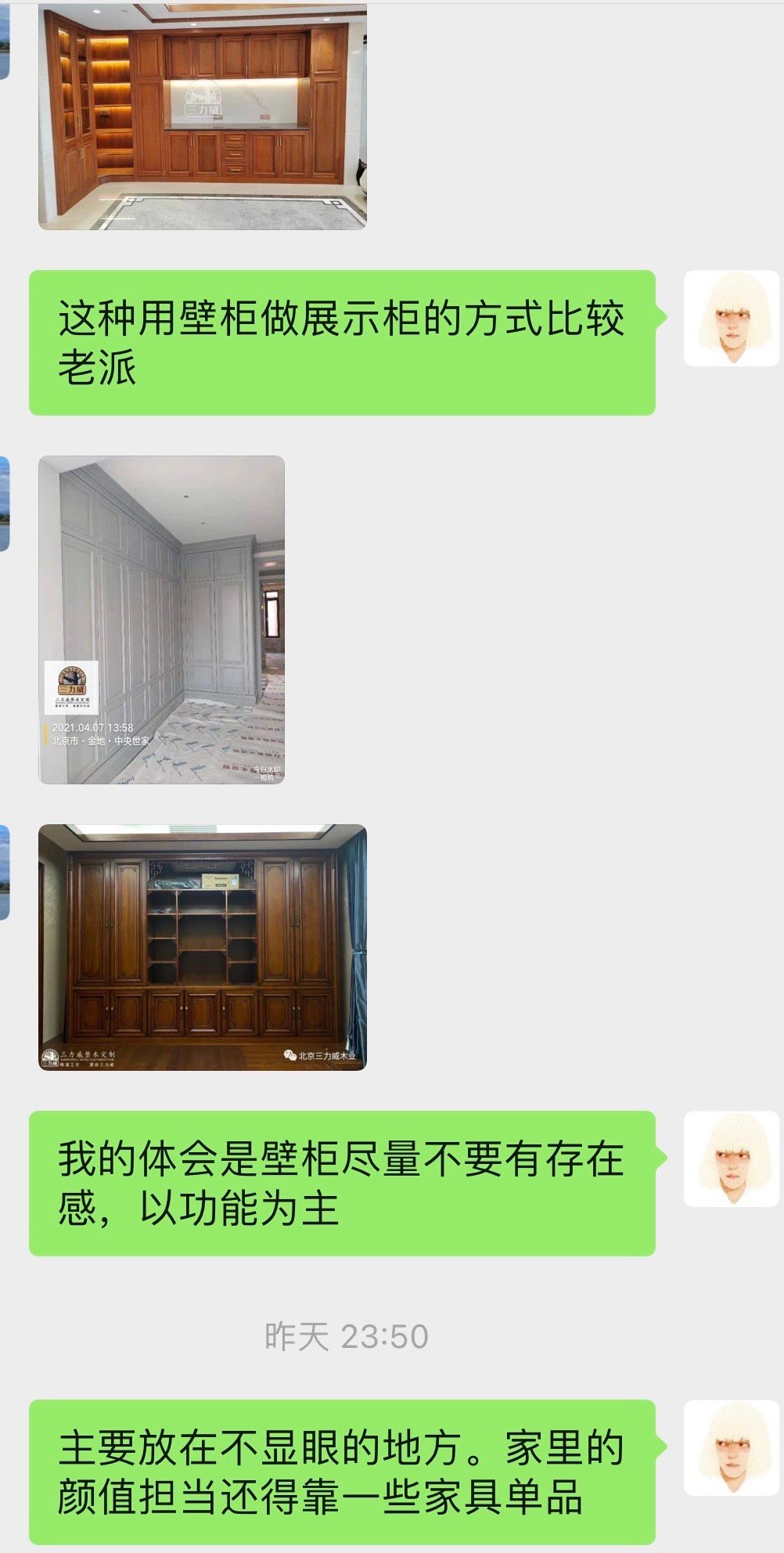The height and width of the screenshot is (1553, 784).
Task: Tap the avatar beside the 比较老派 message
Action: pyautogui.click(x=731, y=319)
